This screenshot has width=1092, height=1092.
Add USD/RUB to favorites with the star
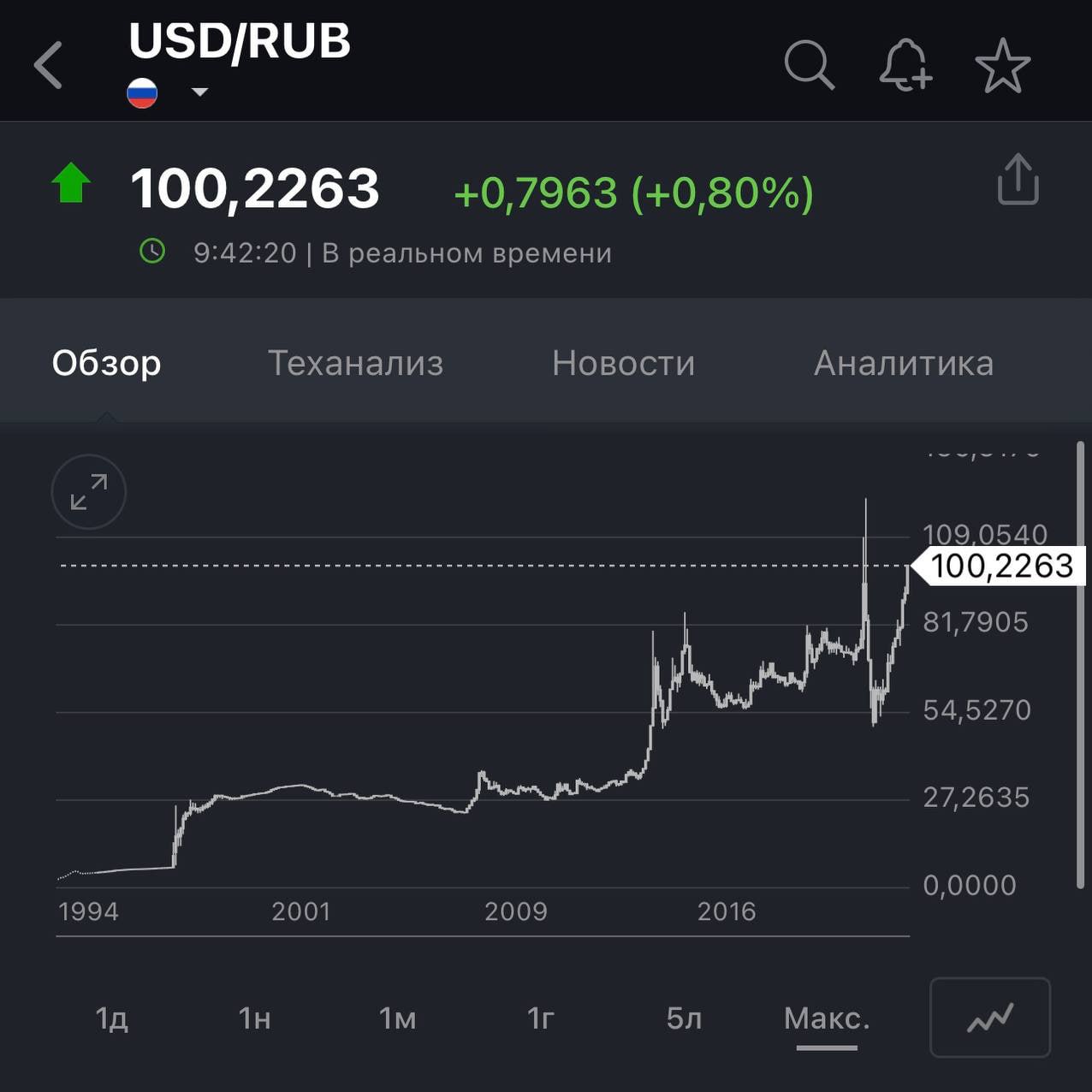pyautogui.click(x=1002, y=66)
